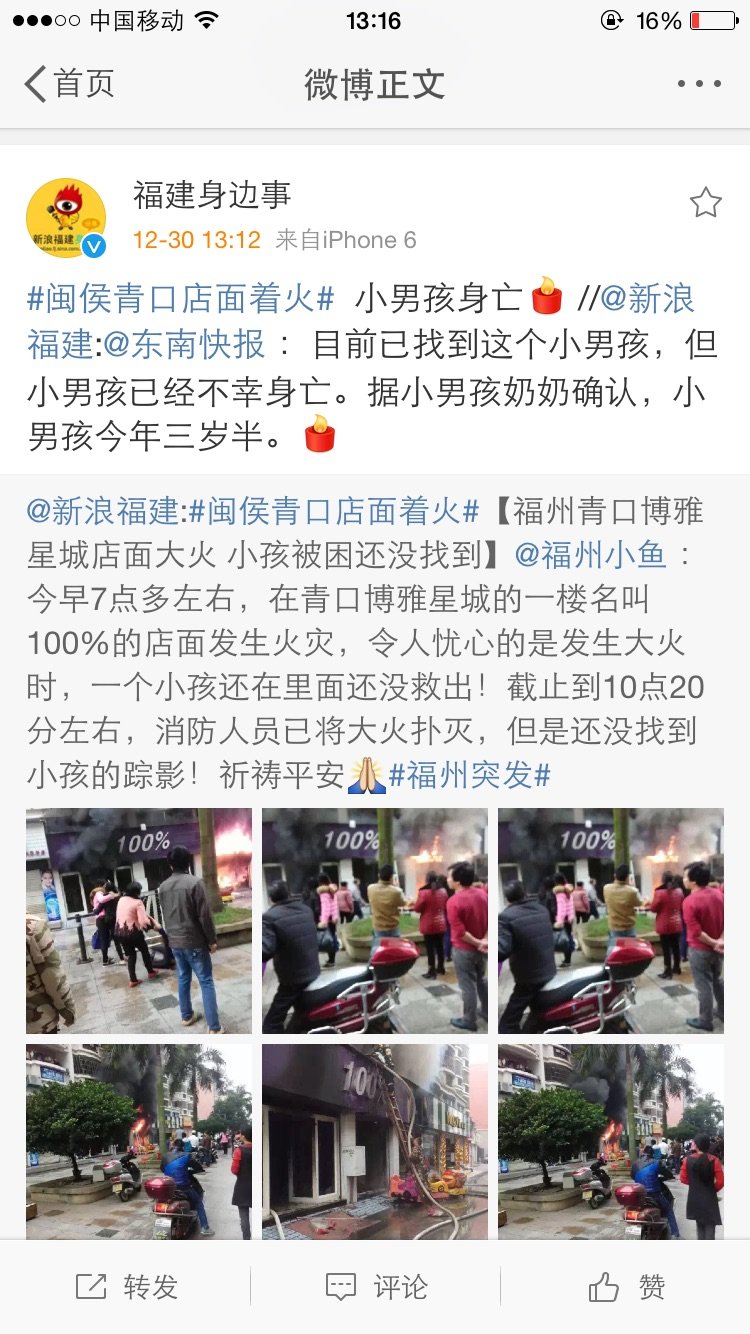Open @新浪福建 mention in the reposted post
750x1334 pixels.
pyautogui.click(x=103, y=512)
